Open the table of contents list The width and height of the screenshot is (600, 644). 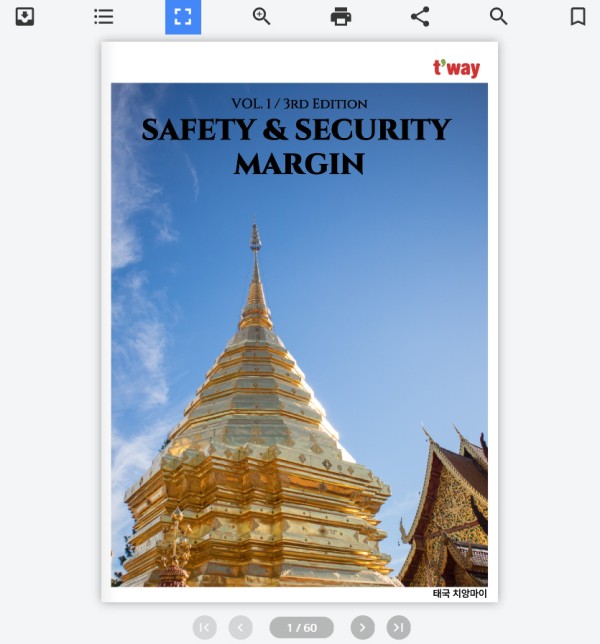tap(103, 16)
